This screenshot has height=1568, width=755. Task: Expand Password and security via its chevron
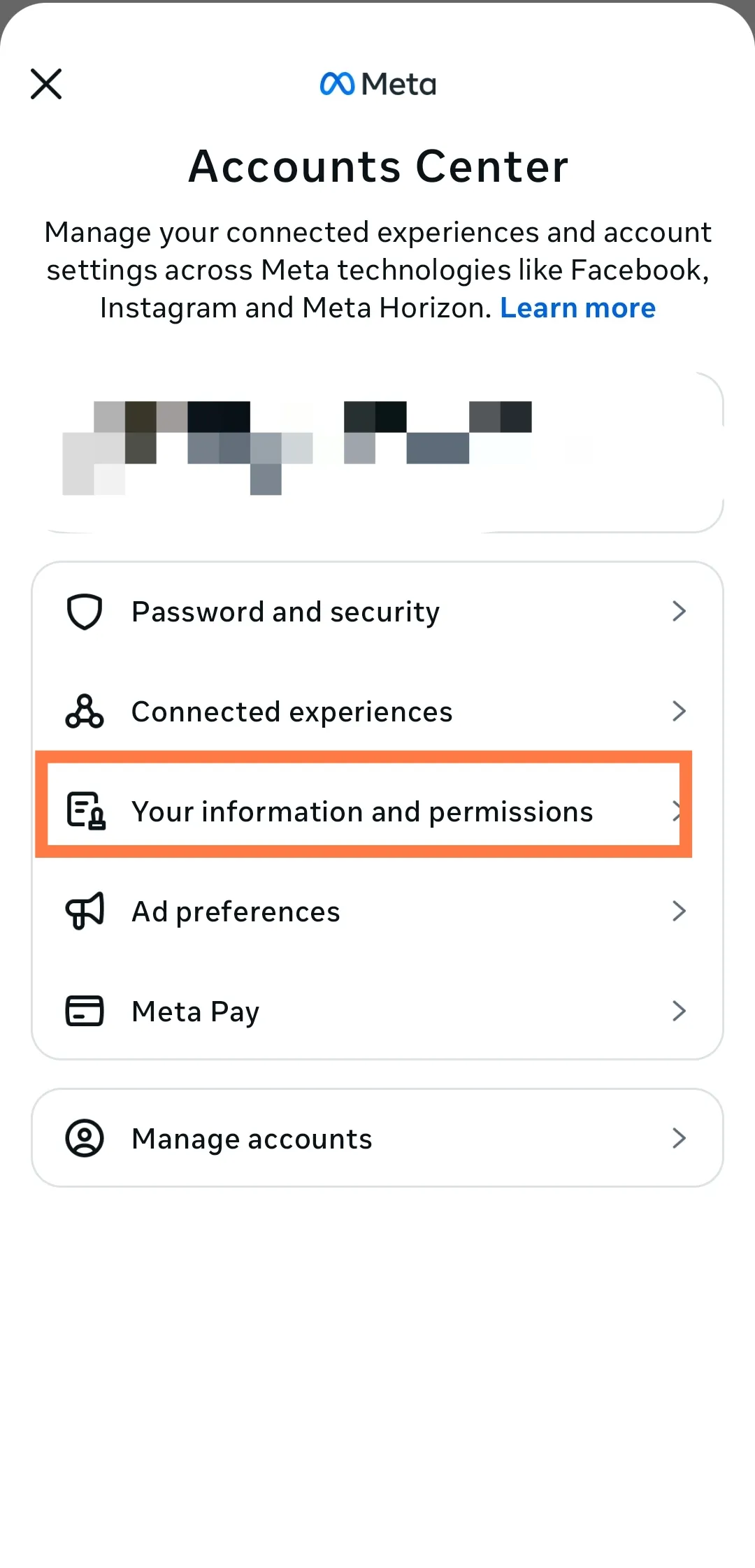[x=679, y=611]
